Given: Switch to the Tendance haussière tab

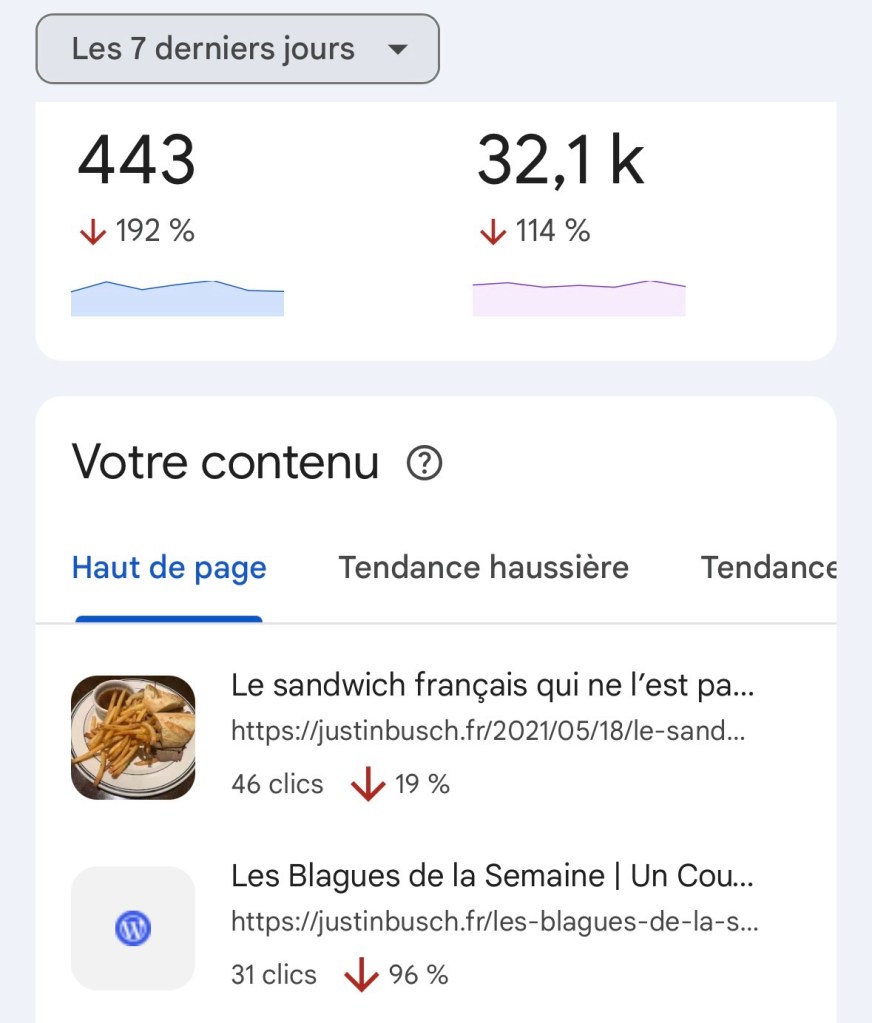Looking at the screenshot, I should pos(483,567).
